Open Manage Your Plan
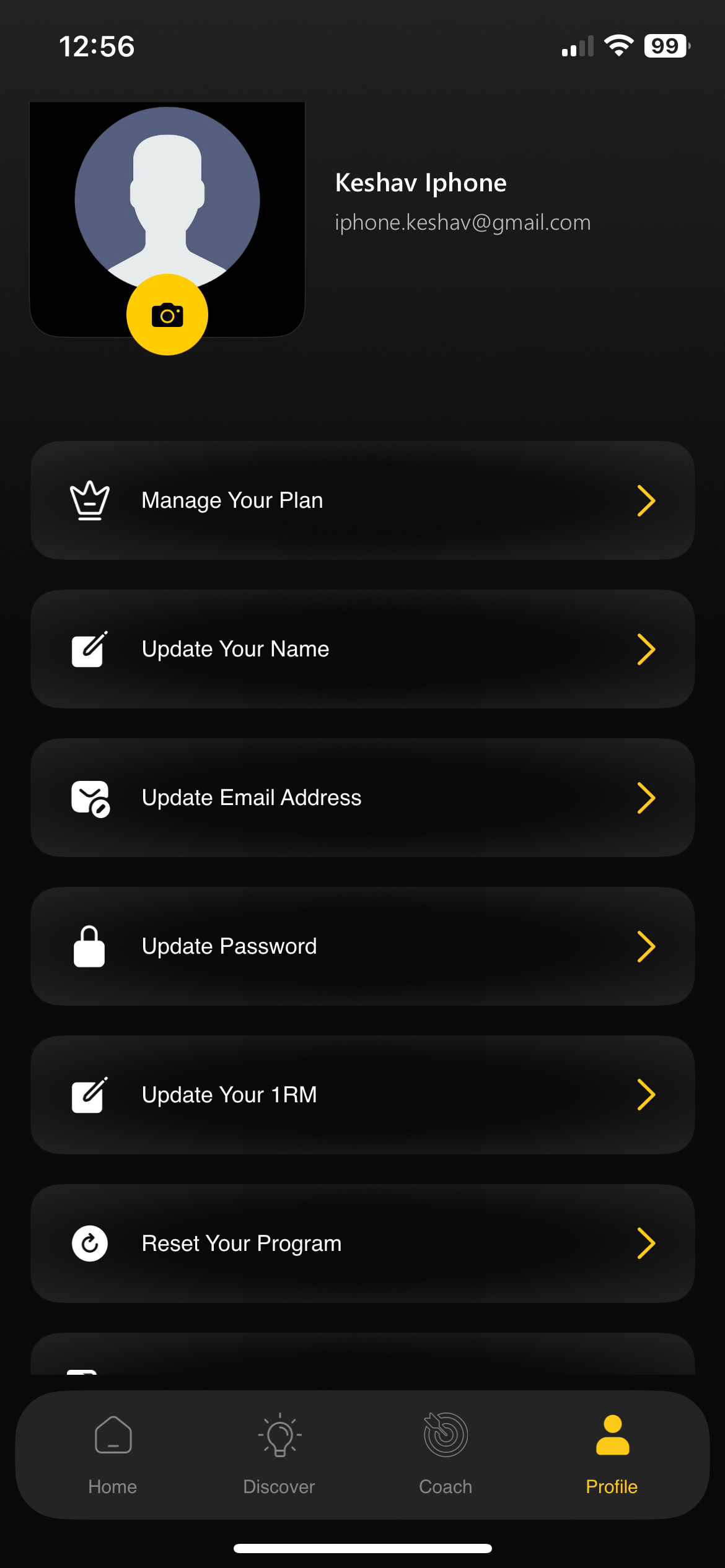 (362, 500)
